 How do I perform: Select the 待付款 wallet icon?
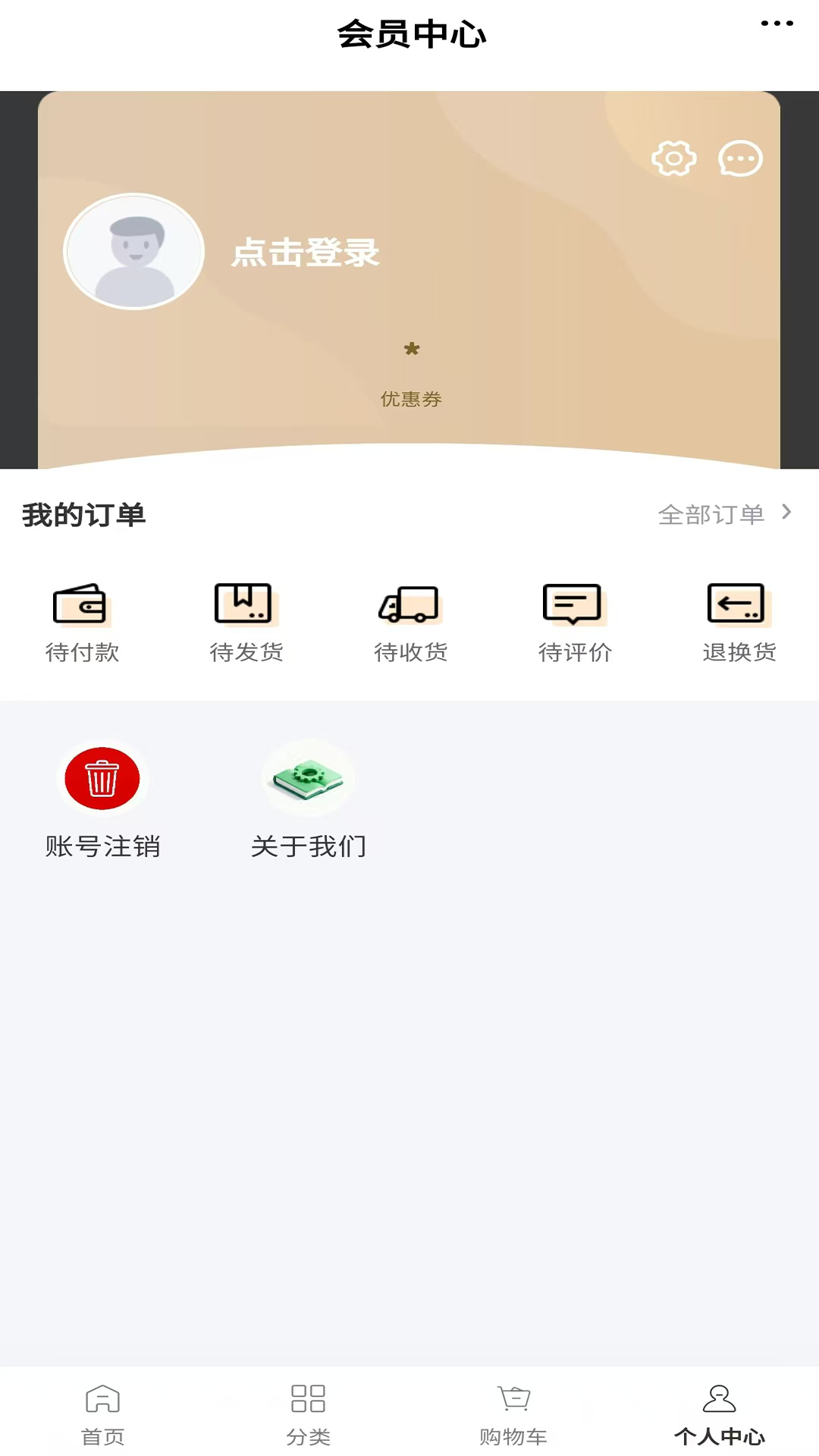[x=81, y=604]
